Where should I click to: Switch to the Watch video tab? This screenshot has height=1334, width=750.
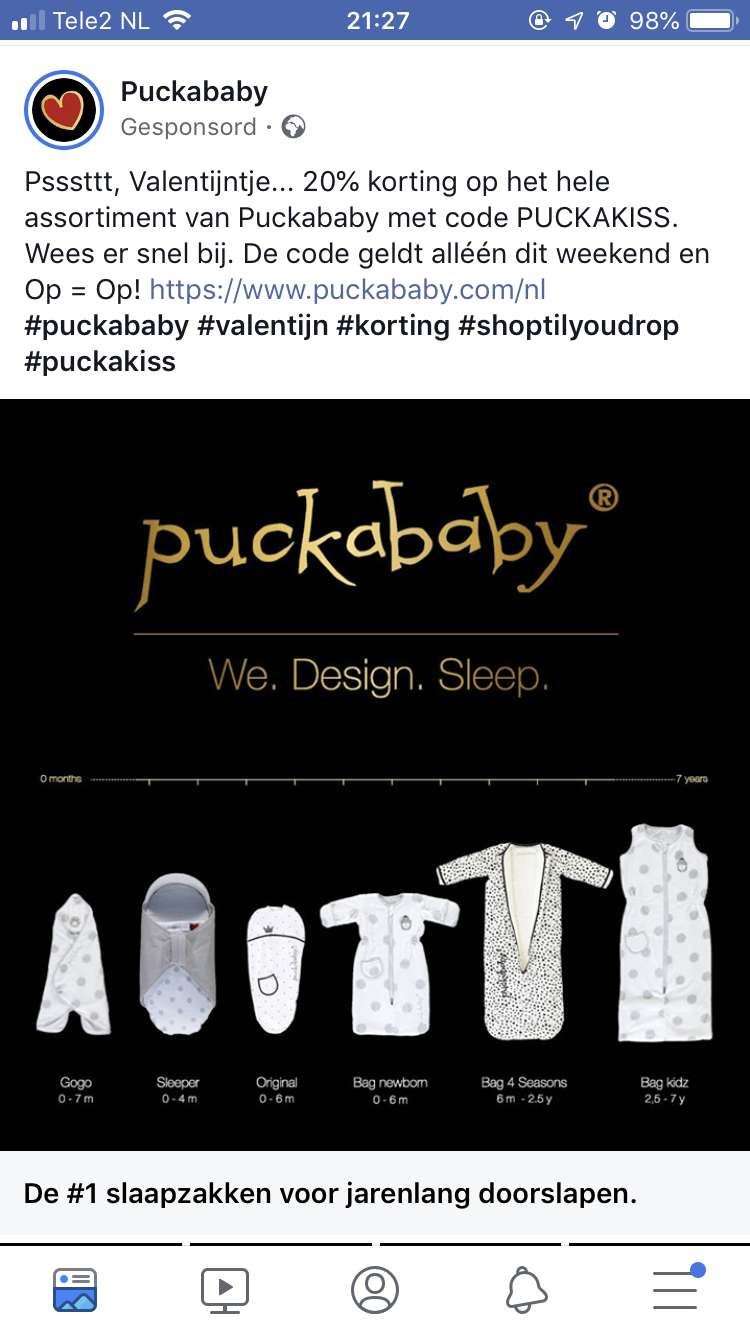(225, 1289)
